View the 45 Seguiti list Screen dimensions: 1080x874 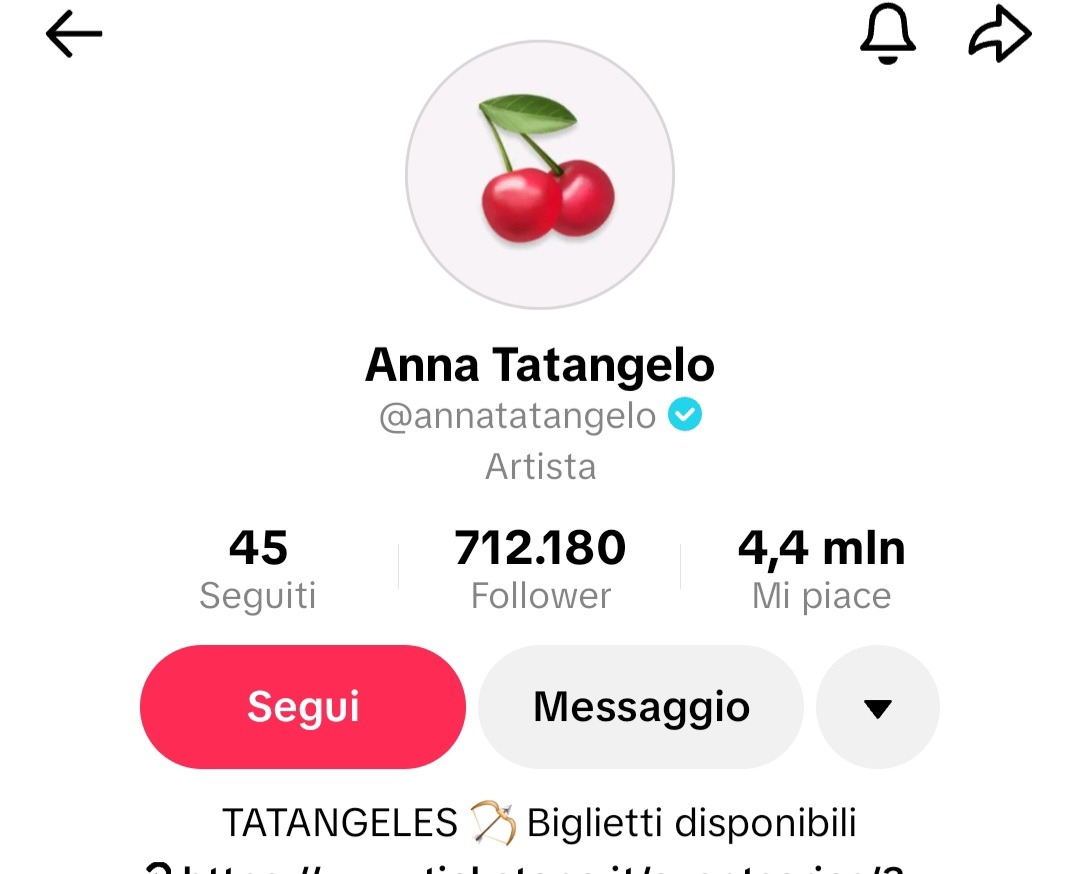[258, 570]
